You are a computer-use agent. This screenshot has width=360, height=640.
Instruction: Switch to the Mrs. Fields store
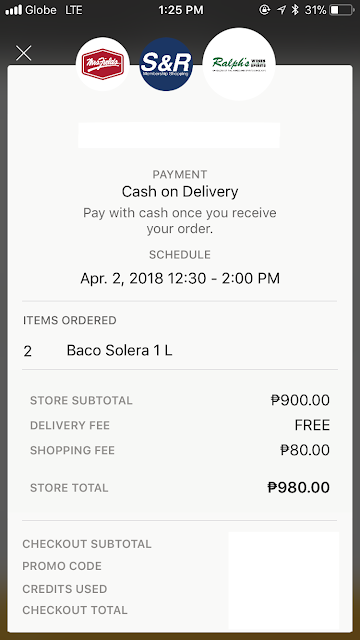click(x=102, y=64)
